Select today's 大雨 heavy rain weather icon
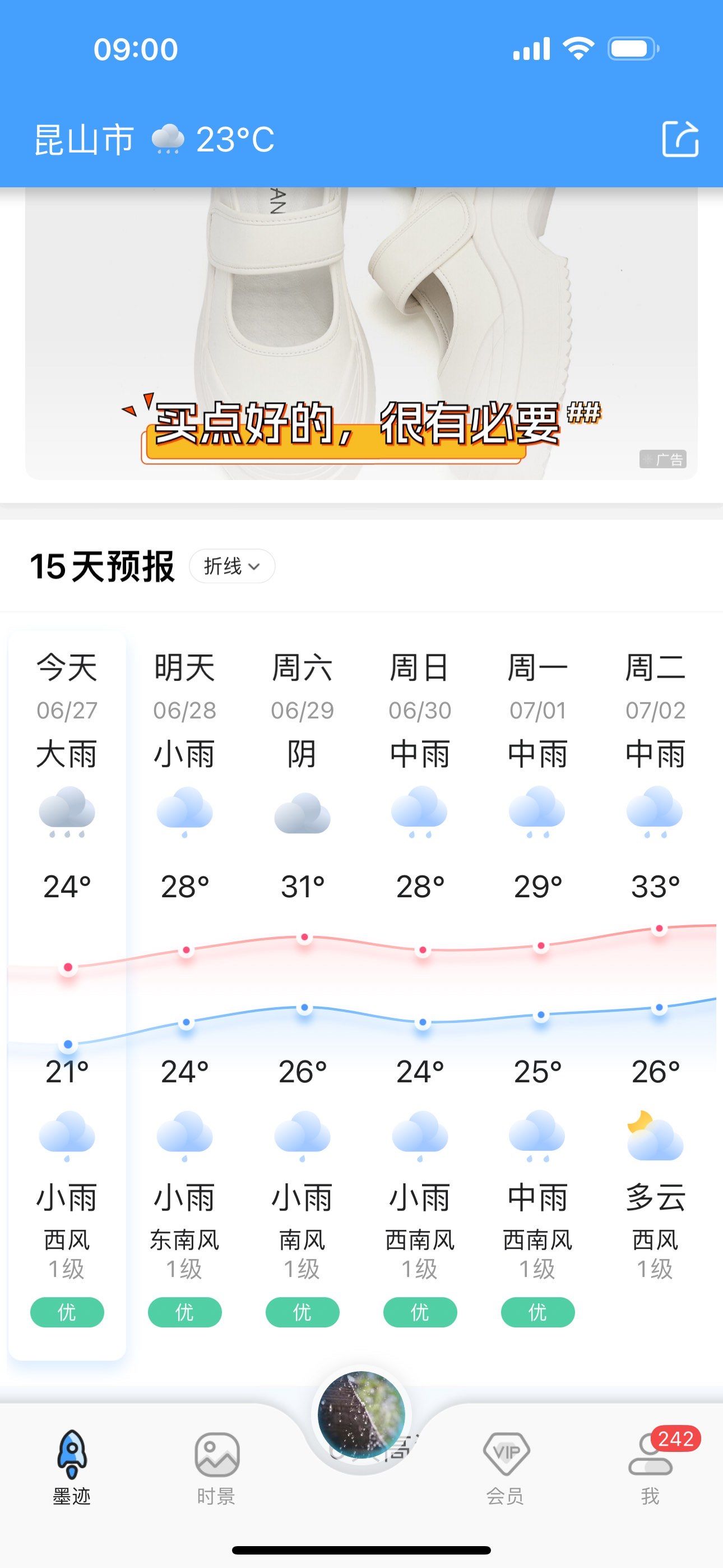723x1568 pixels. click(x=67, y=813)
